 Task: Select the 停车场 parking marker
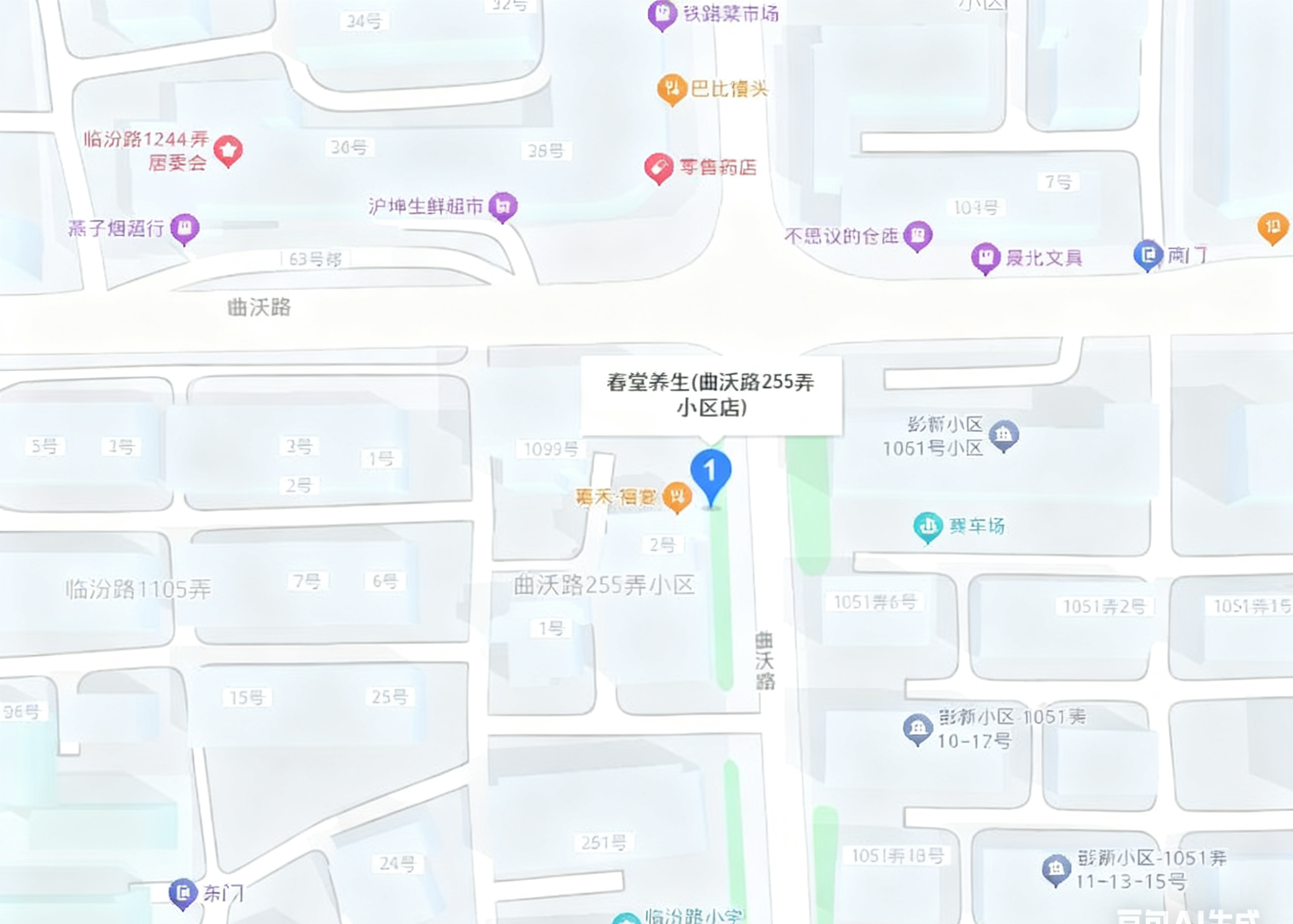click(x=928, y=527)
